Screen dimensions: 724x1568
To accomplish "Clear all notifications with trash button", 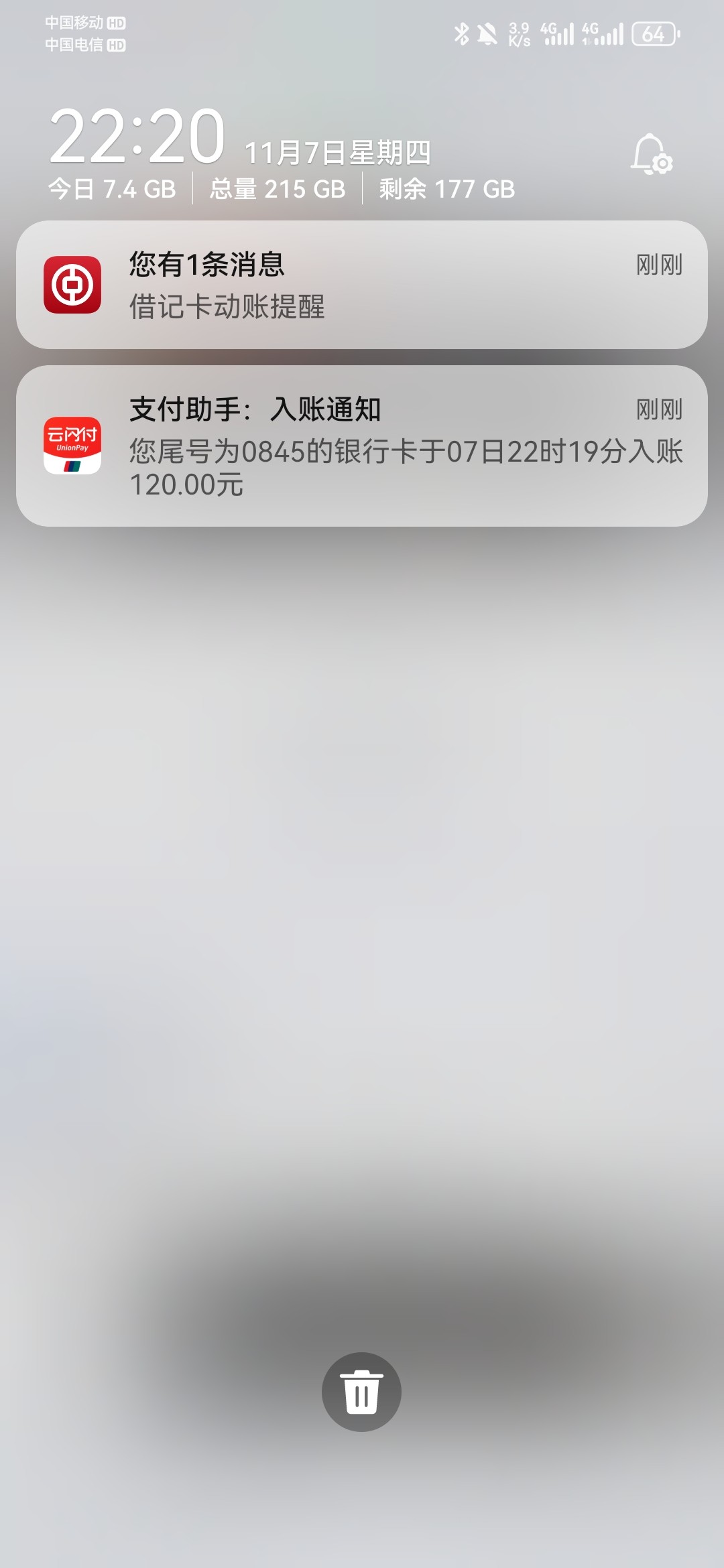I will [361, 1392].
